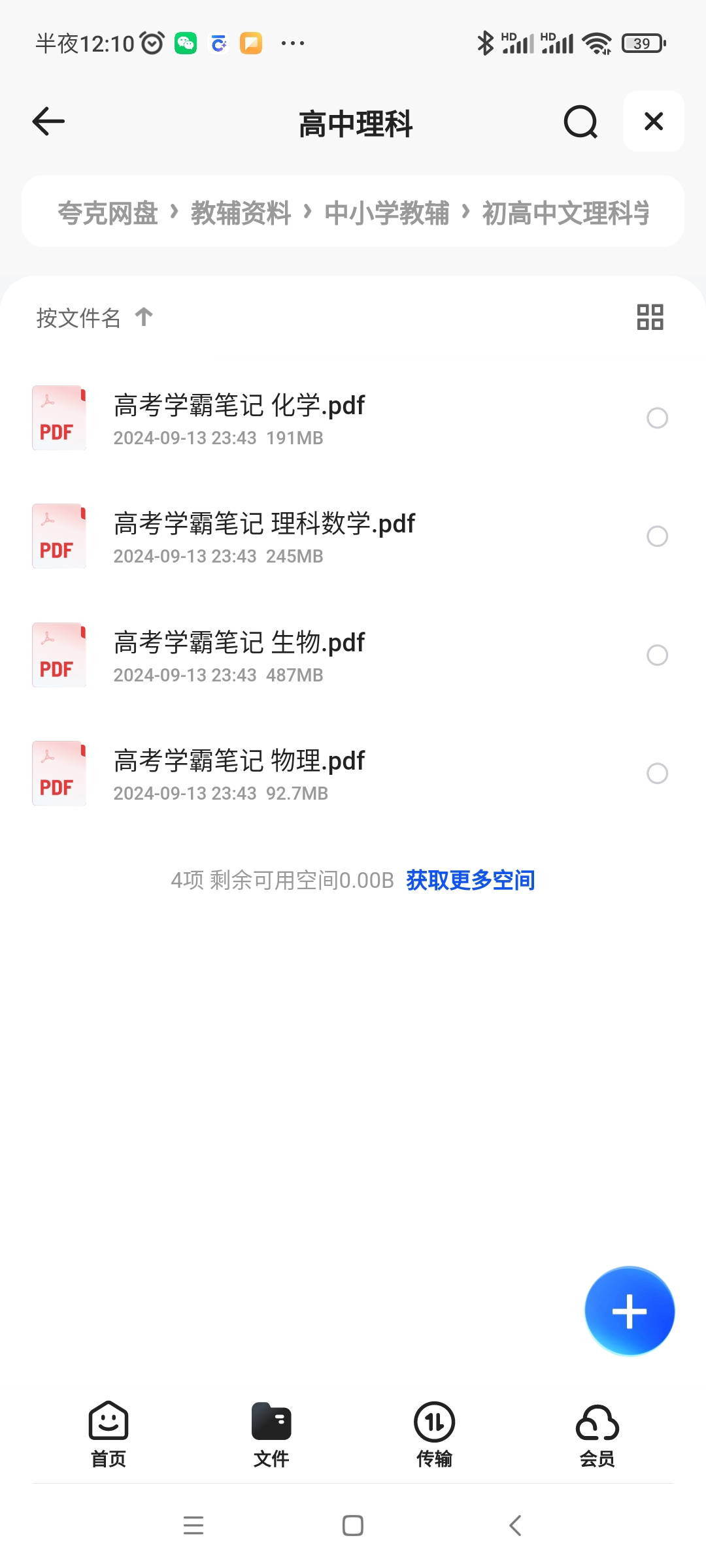Screen dimensions: 706x1568
Task: Go back using the top-left arrow
Action: click(48, 122)
